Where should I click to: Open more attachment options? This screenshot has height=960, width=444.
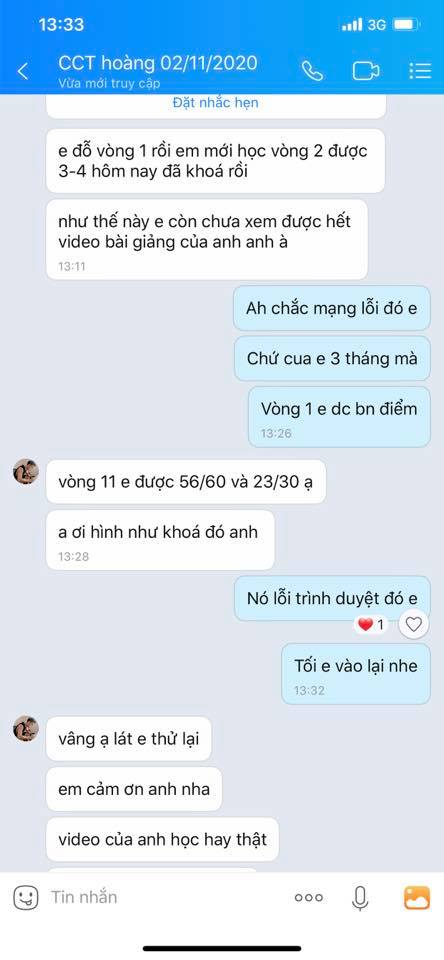(x=309, y=898)
